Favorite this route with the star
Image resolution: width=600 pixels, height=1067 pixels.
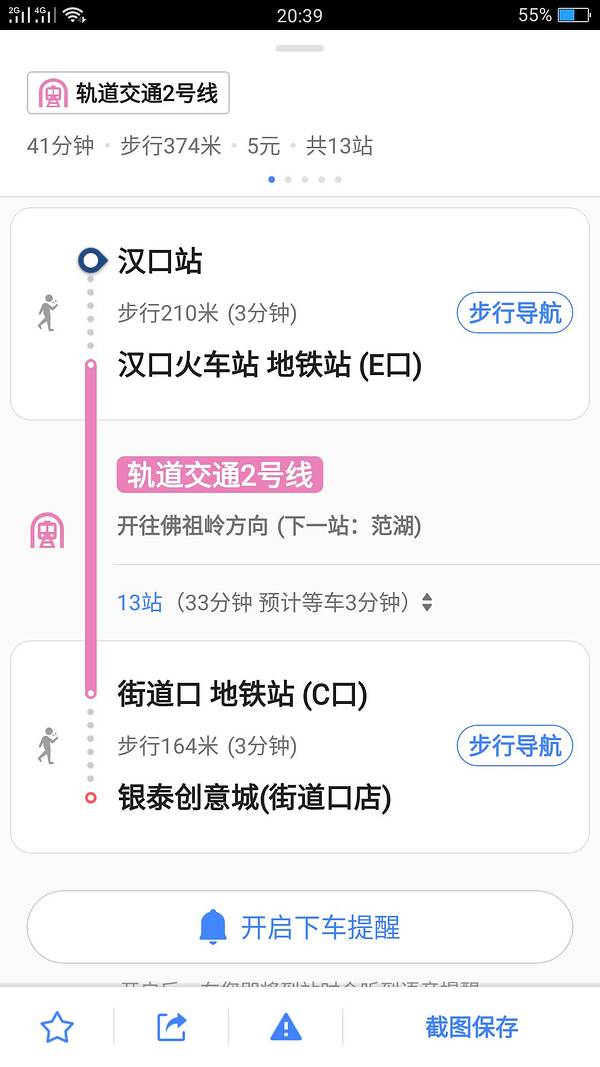(57, 1026)
